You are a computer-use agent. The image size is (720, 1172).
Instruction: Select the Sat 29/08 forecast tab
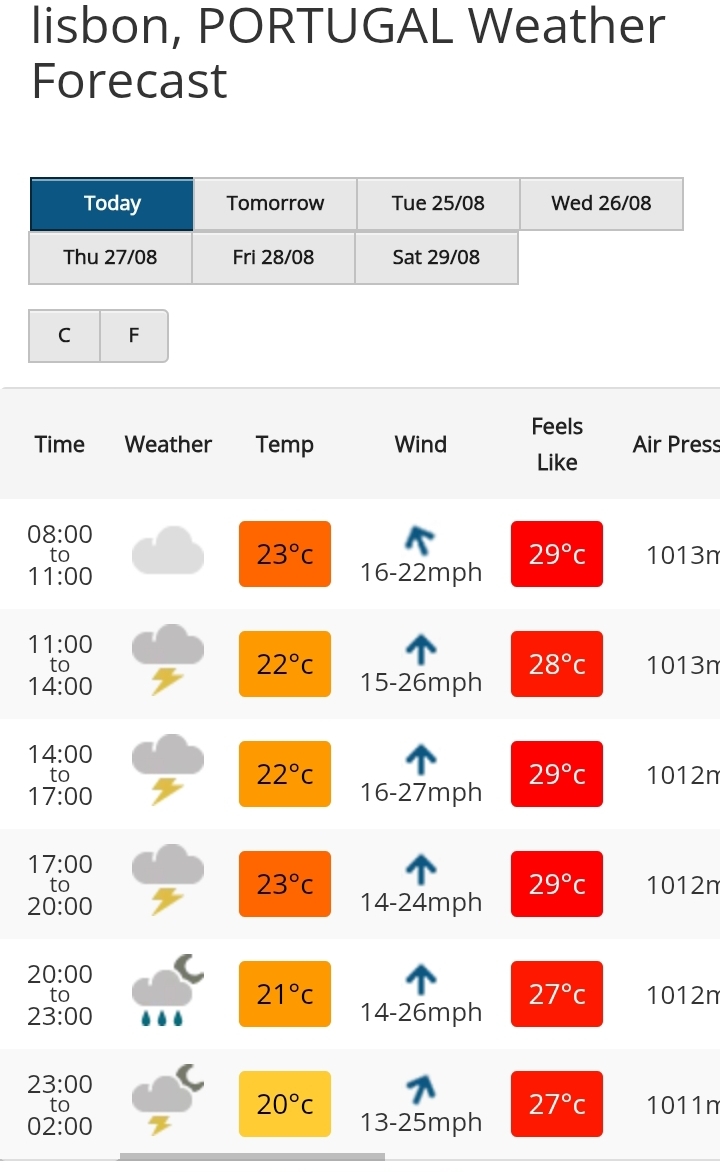point(436,257)
